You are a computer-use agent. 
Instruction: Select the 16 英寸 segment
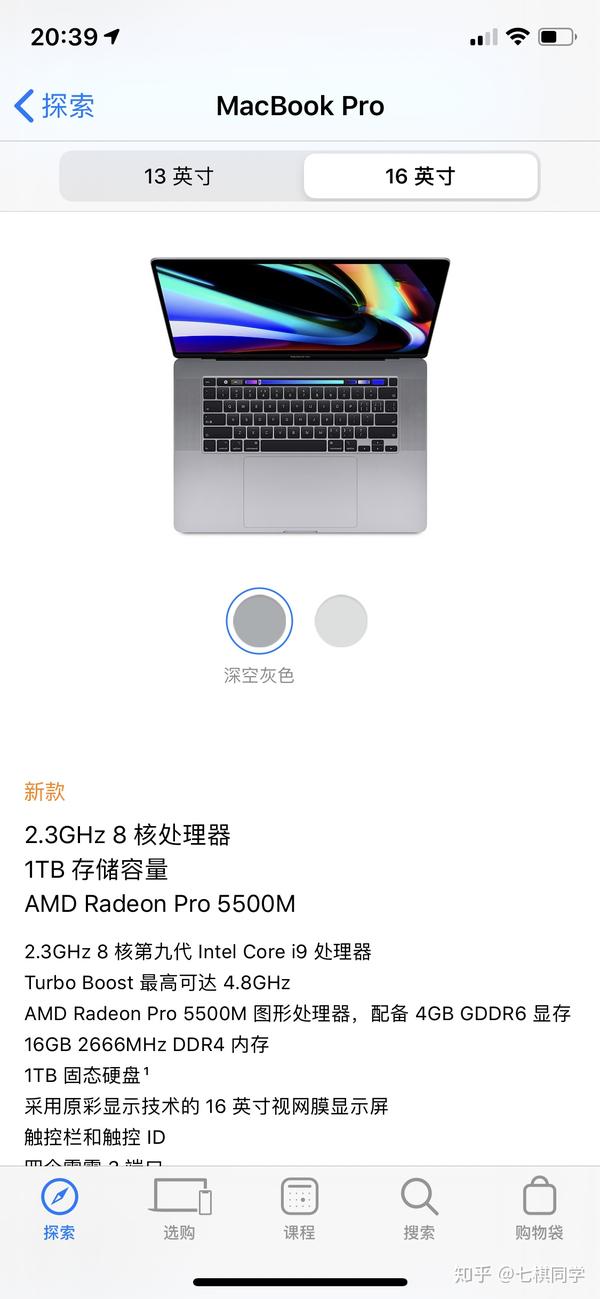pos(420,176)
